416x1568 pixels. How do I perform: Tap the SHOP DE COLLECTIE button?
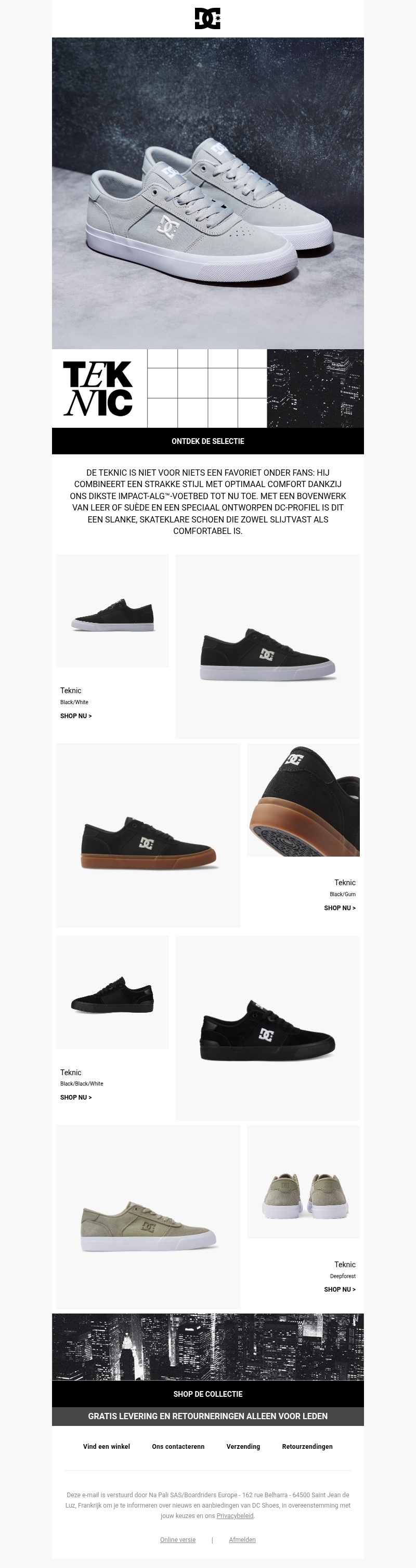click(x=207, y=1394)
